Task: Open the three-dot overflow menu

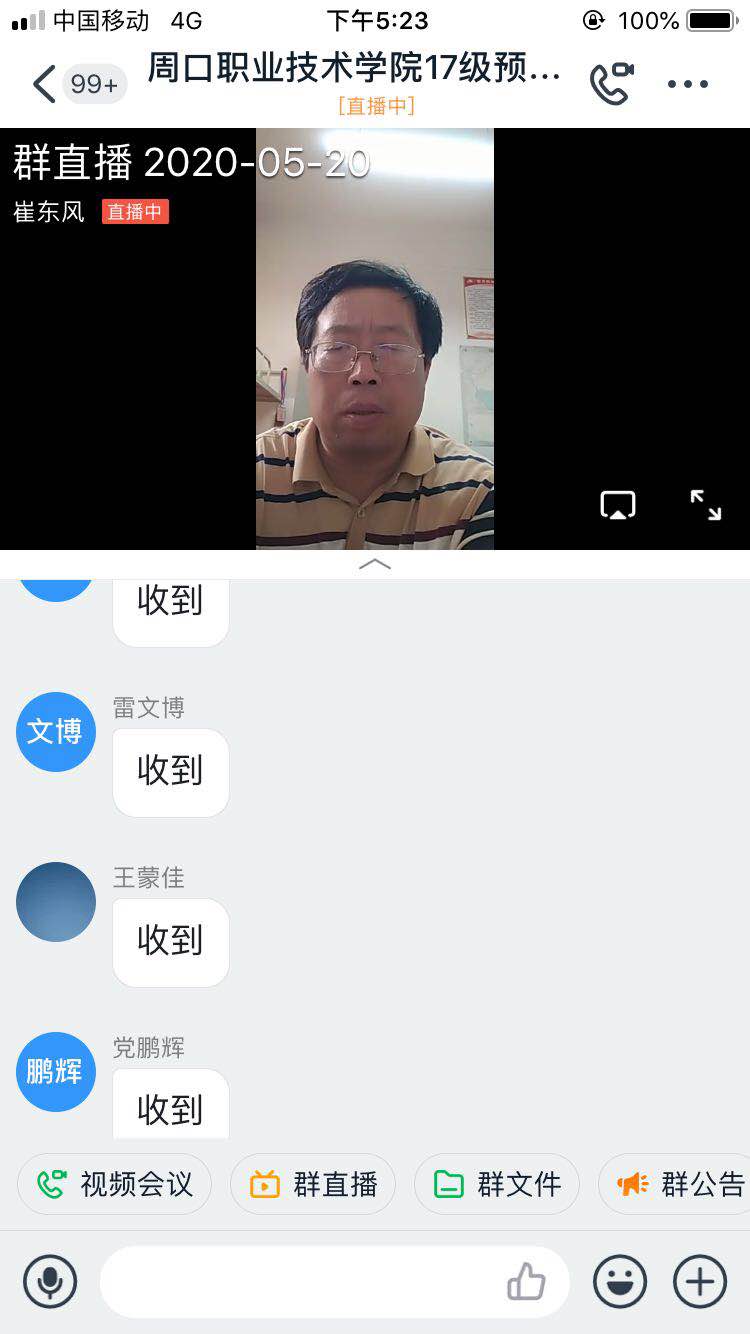Action: pos(688,84)
